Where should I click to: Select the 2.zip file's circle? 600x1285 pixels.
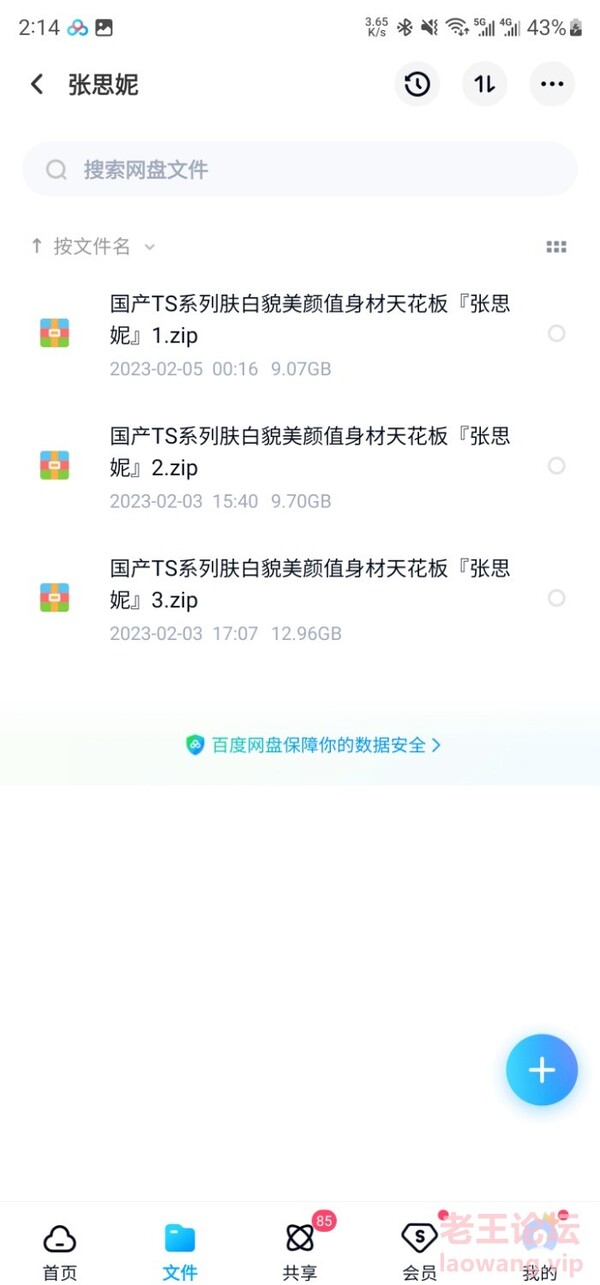pyautogui.click(x=556, y=465)
